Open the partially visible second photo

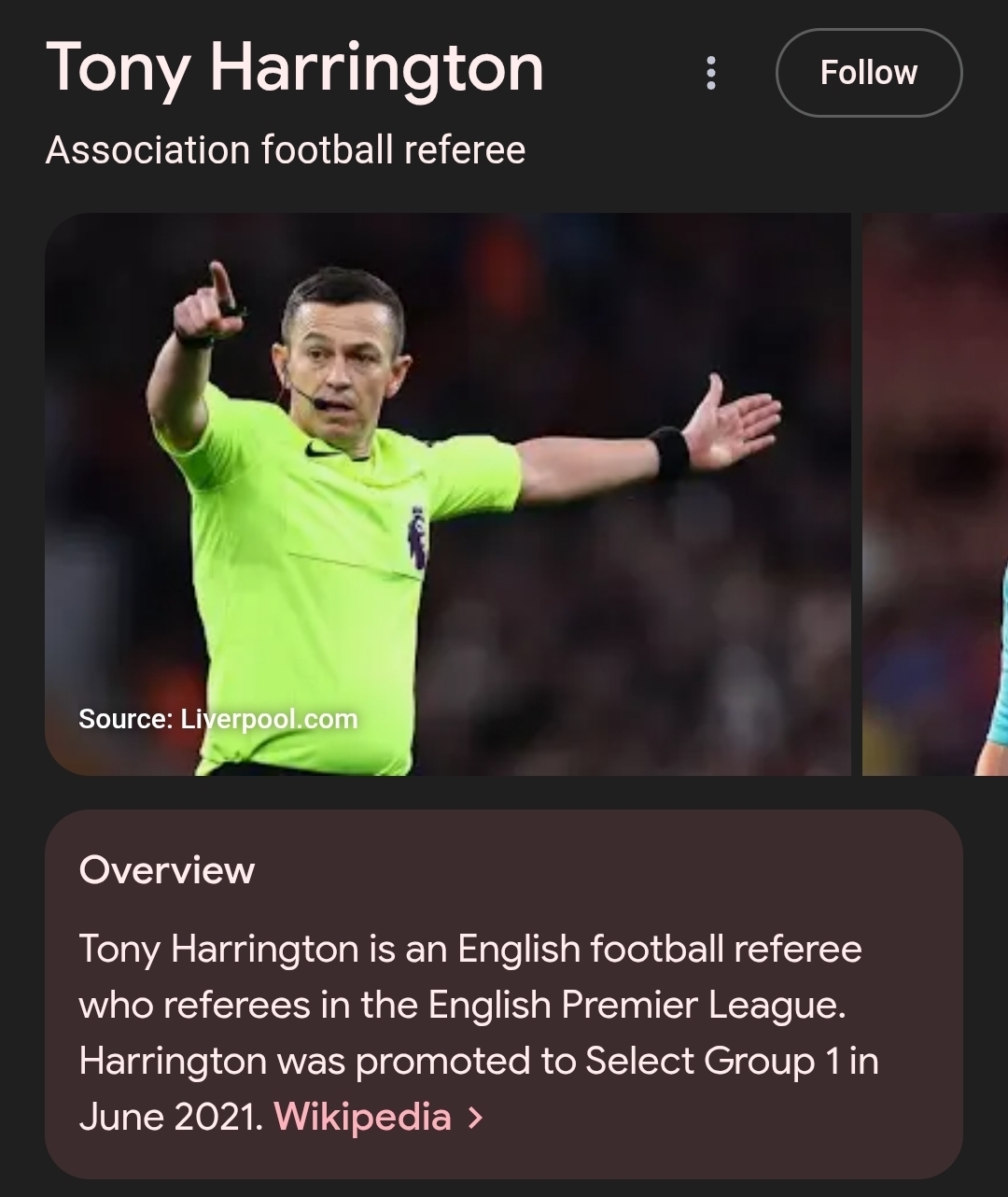point(935,494)
